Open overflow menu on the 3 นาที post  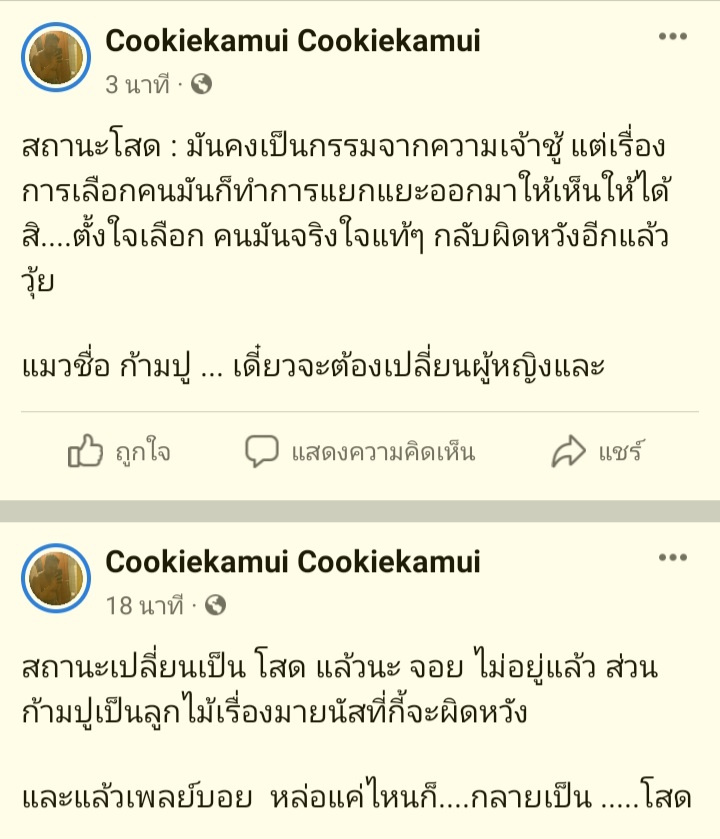pyautogui.click(x=672, y=37)
